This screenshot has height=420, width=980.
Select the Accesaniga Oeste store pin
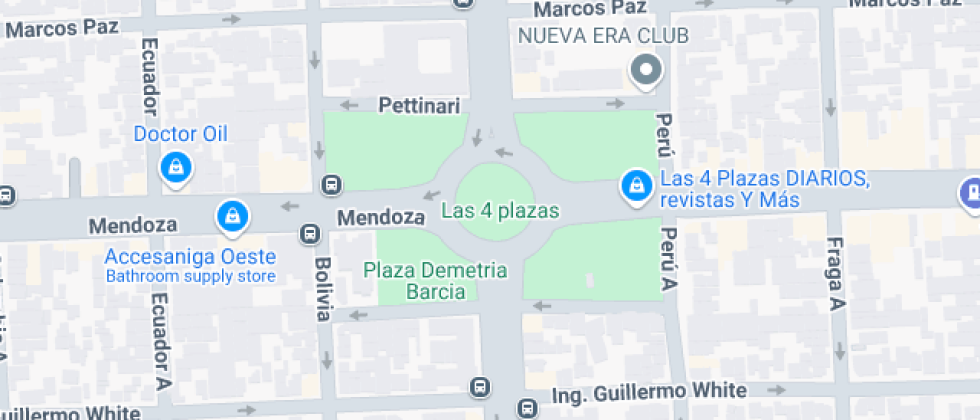232,218
